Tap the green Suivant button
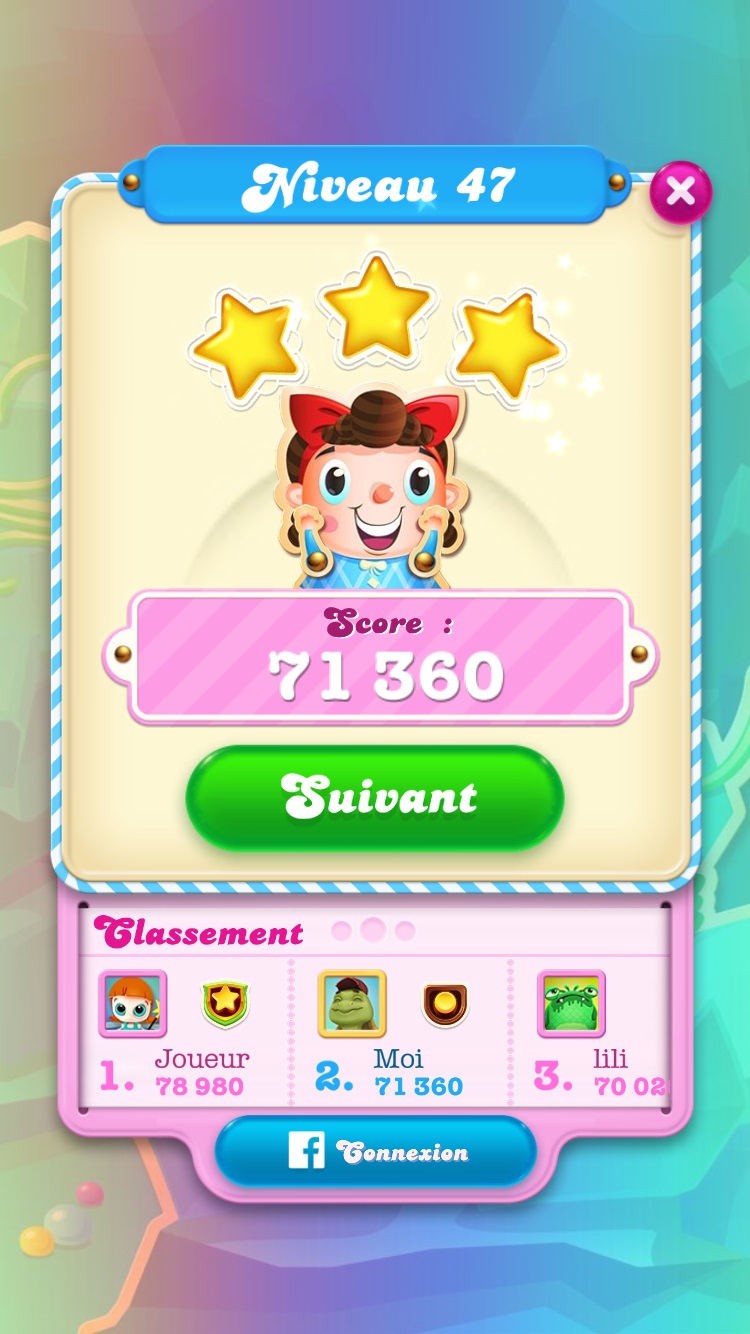This screenshot has height=1334, width=750. pos(375,797)
